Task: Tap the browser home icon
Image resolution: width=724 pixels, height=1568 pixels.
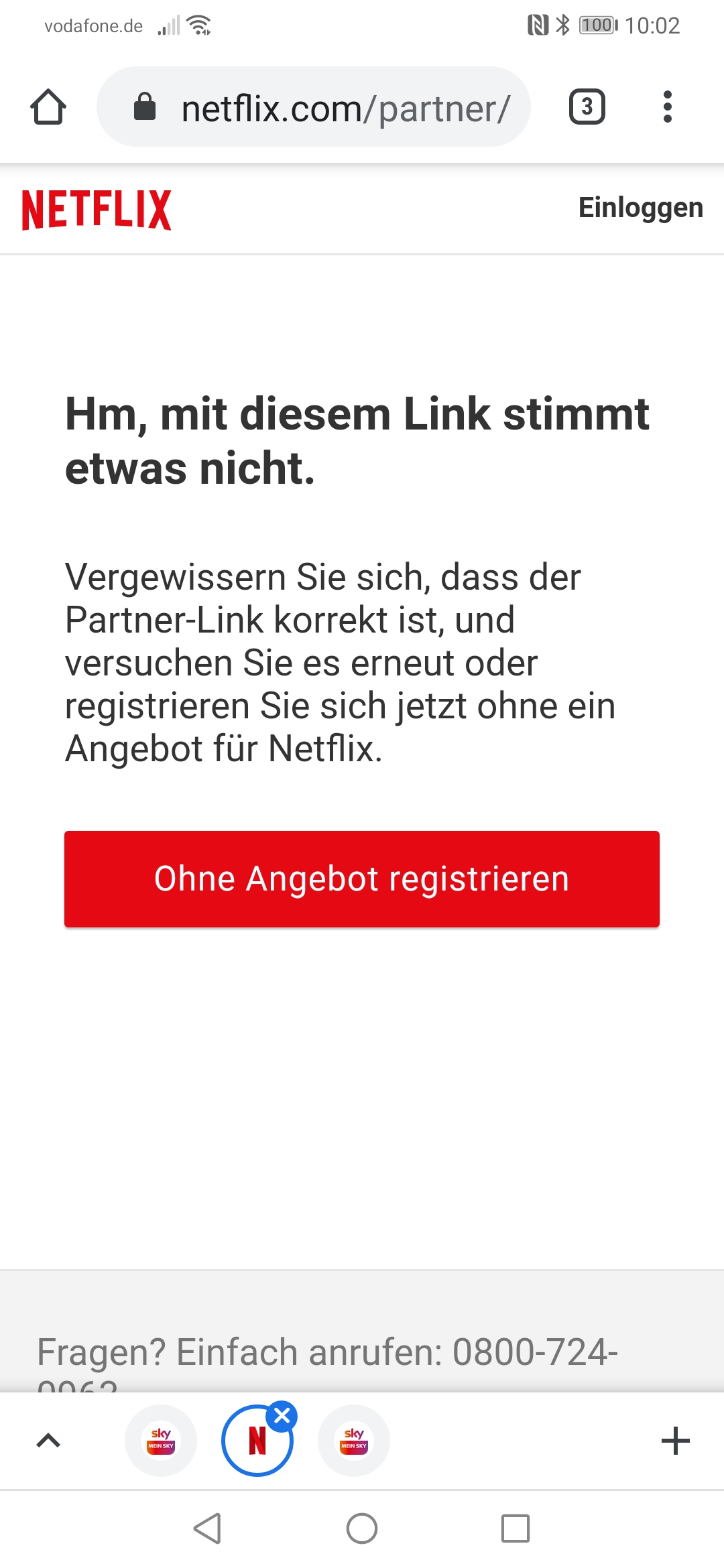Action: coord(48,107)
